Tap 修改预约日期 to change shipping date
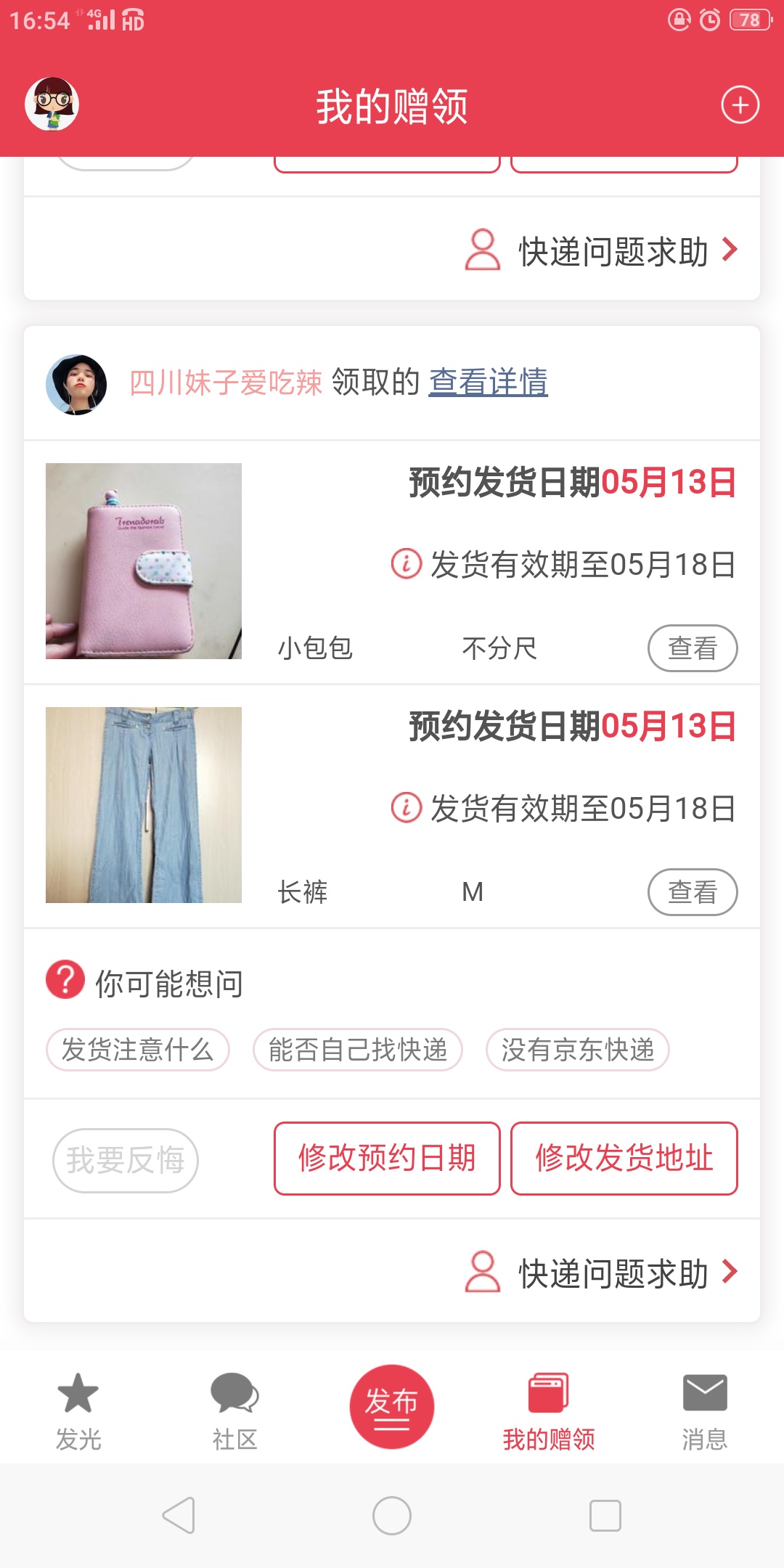Screen dimensions: 784x1568 click(x=387, y=1159)
